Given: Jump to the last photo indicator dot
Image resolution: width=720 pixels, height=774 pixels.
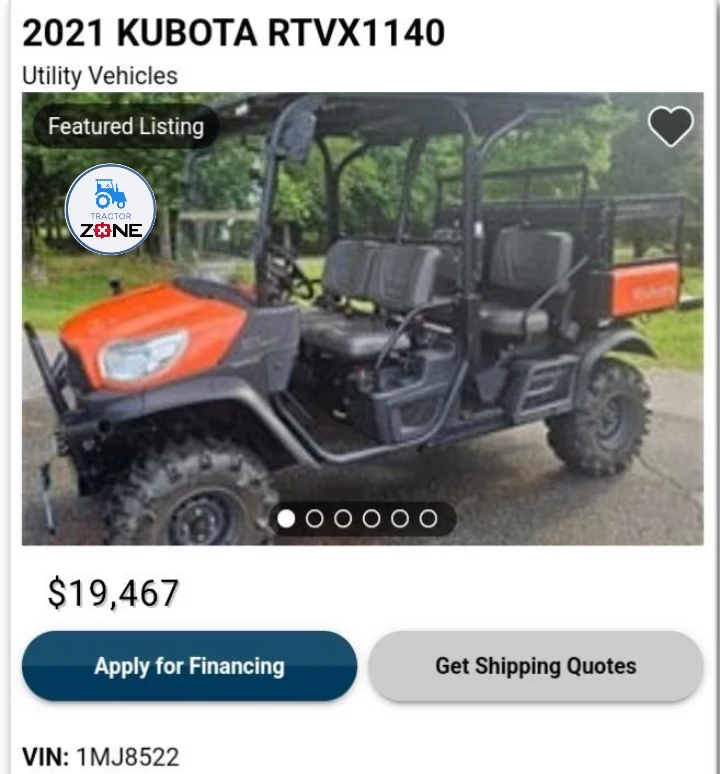Looking at the screenshot, I should coord(428,518).
